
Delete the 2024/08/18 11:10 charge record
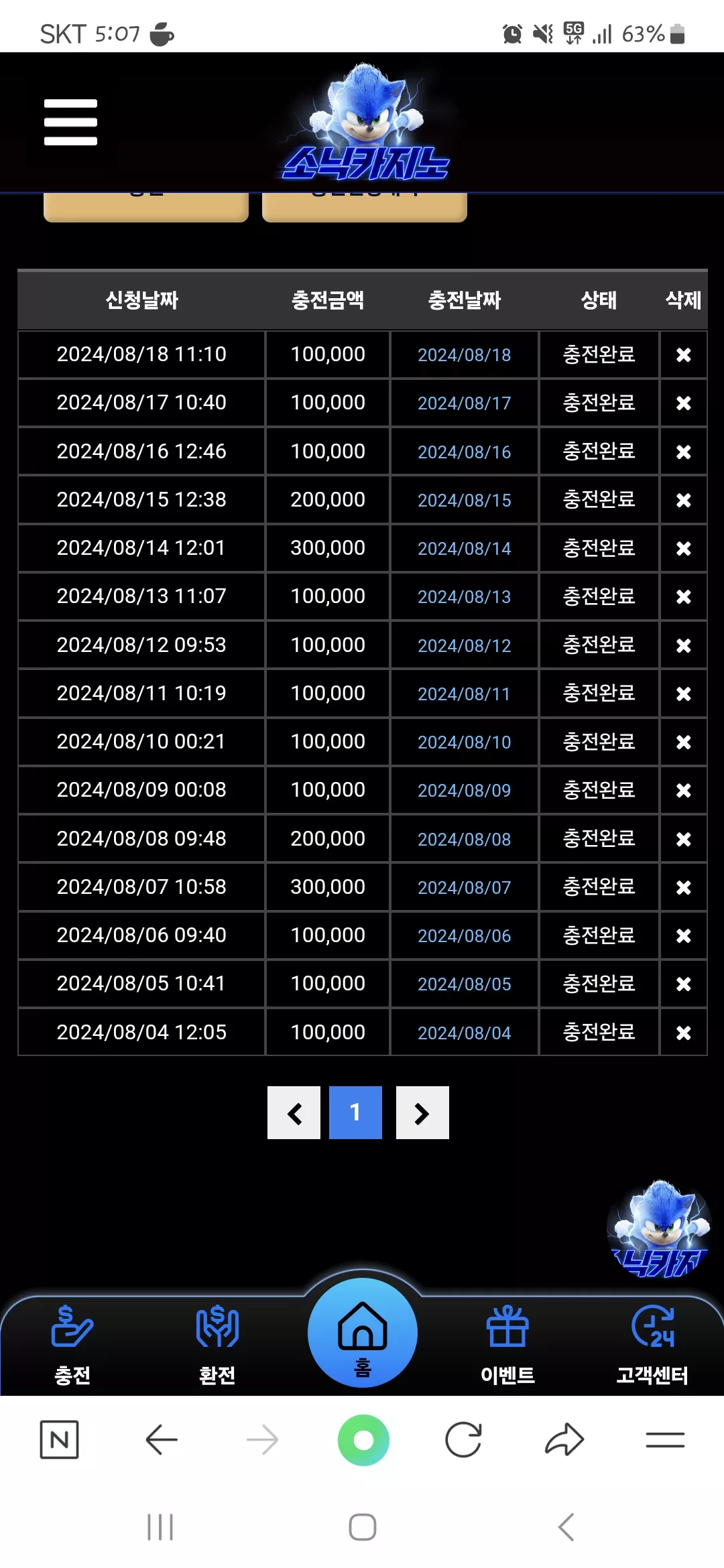[683, 354]
